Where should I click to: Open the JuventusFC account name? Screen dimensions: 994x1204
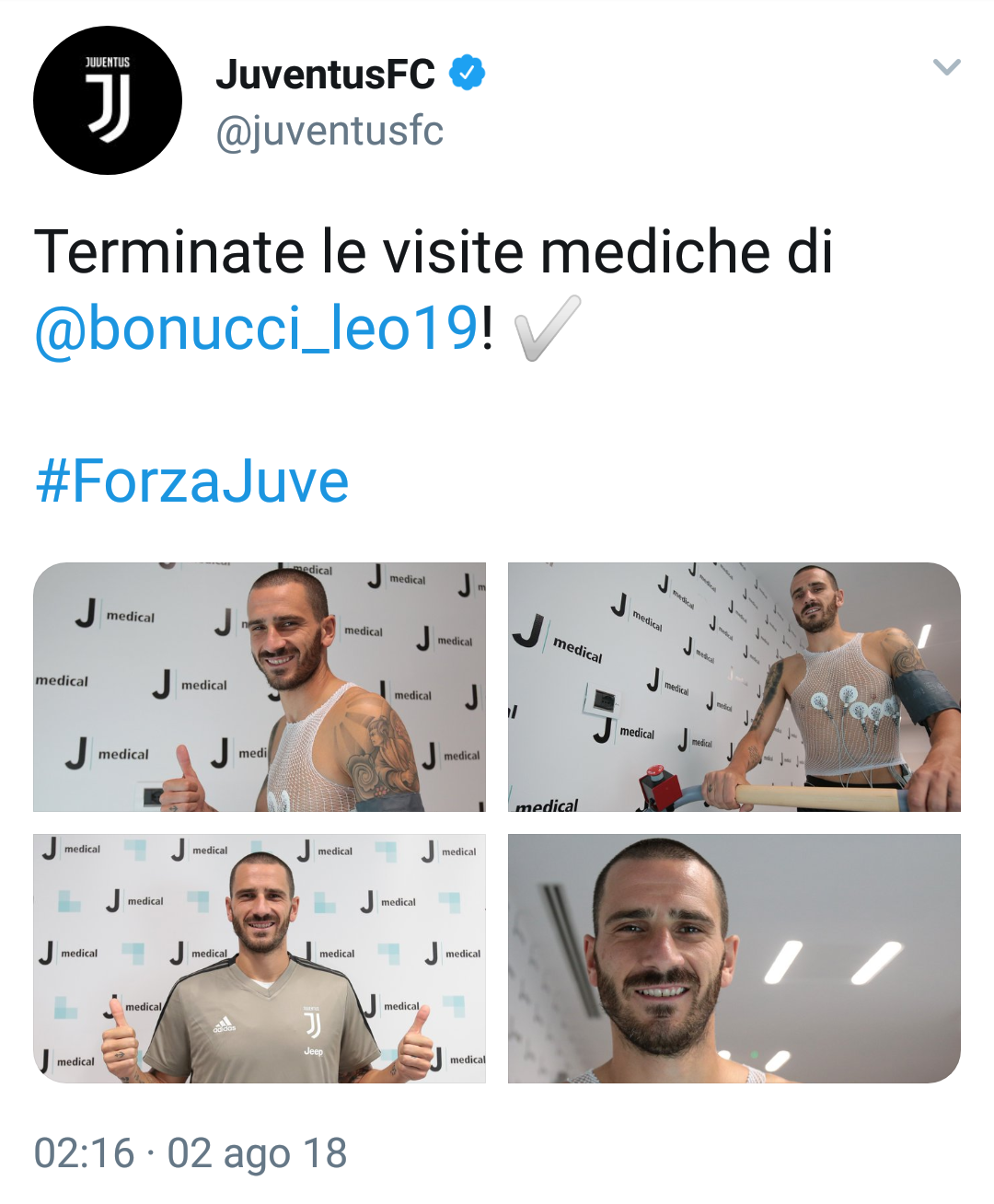click(x=325, y=75)
